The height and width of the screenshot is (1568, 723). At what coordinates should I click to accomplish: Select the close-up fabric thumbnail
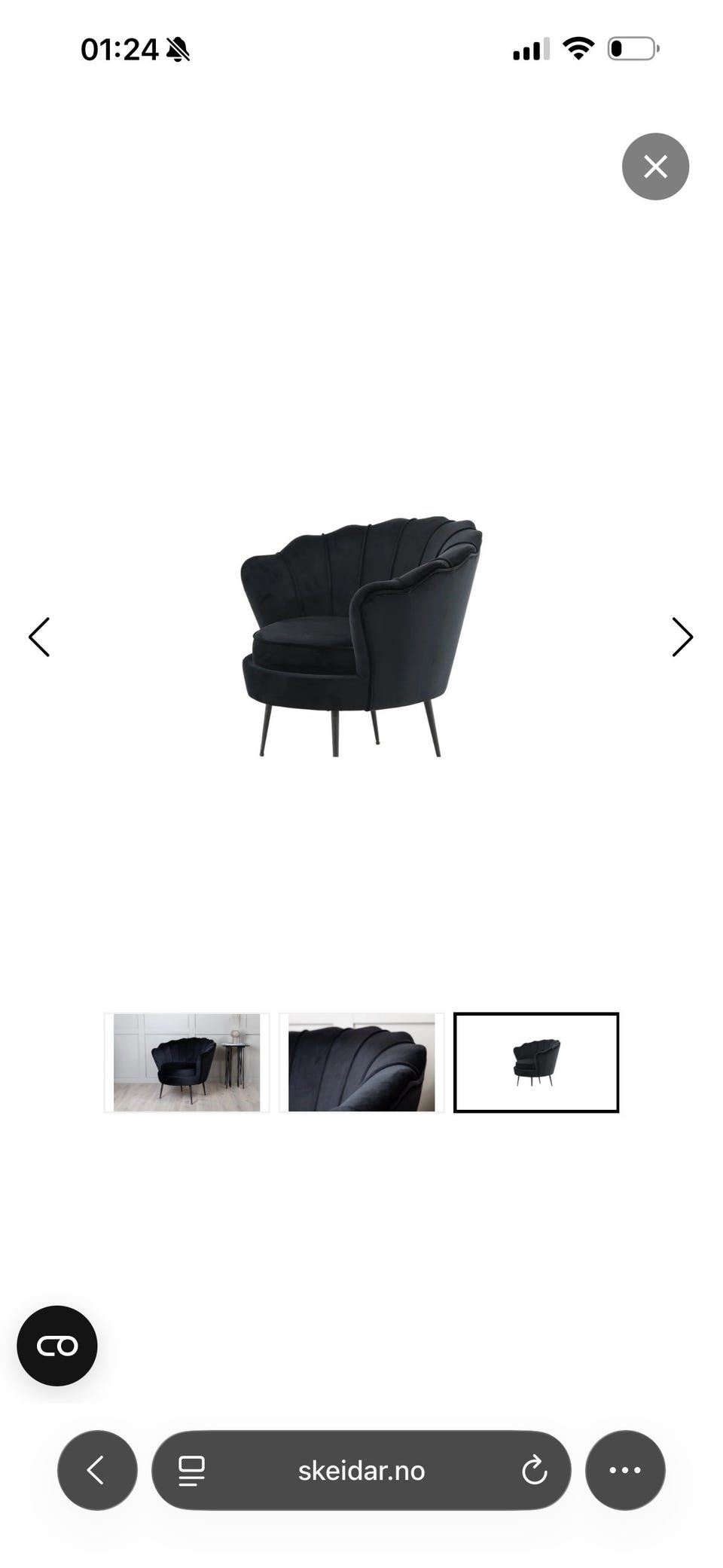[361, 1062]
